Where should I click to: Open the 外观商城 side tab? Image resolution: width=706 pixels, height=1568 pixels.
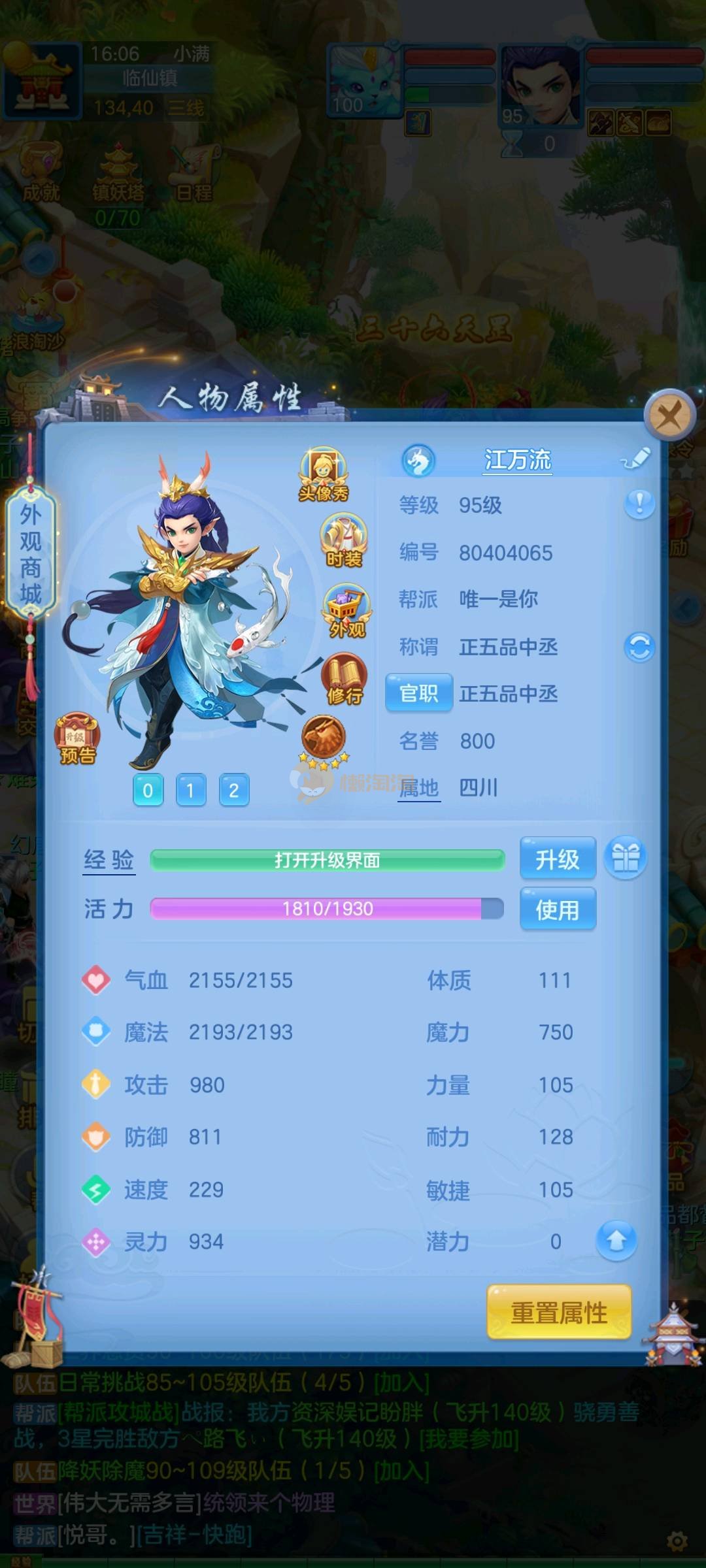tap(30, 553)
